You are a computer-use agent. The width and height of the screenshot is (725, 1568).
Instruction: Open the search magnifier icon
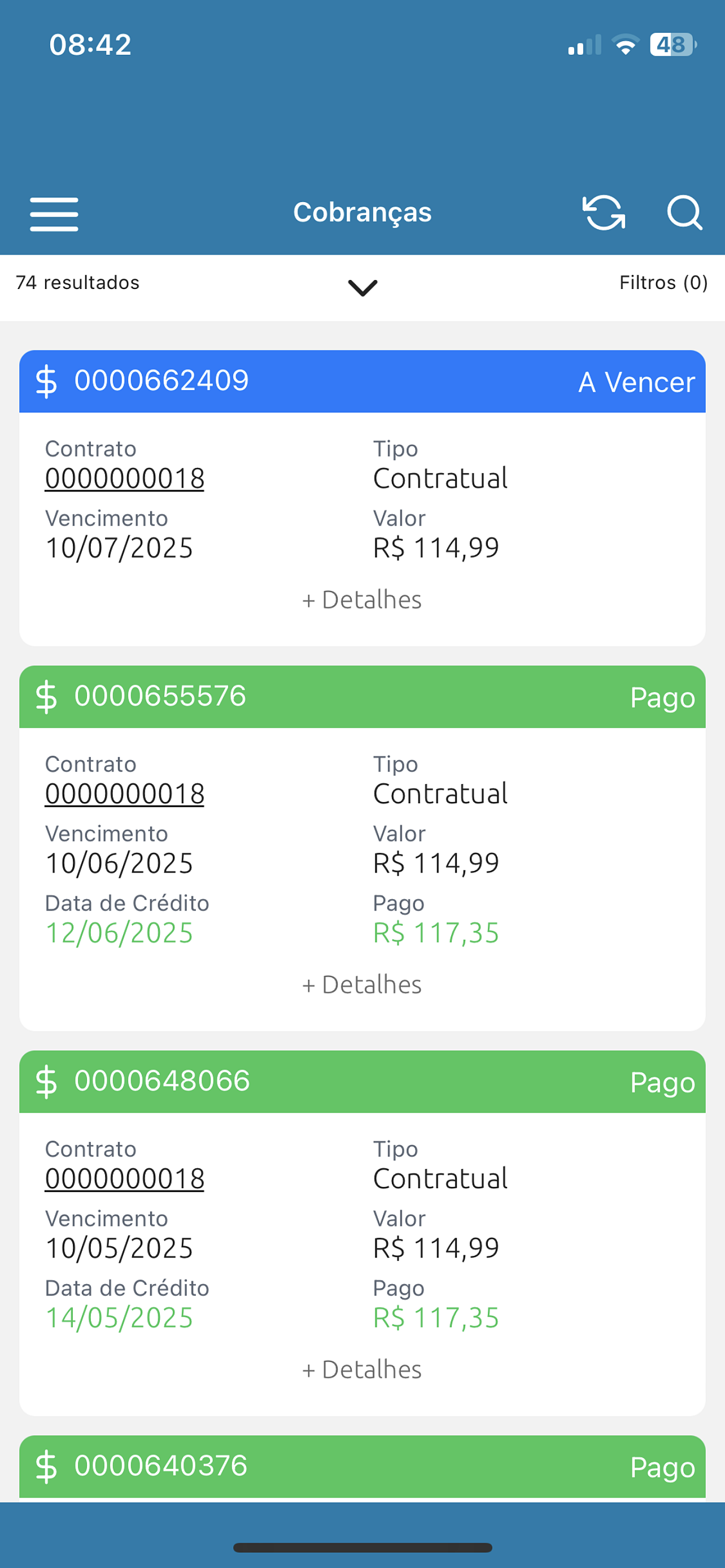[685, 213]
